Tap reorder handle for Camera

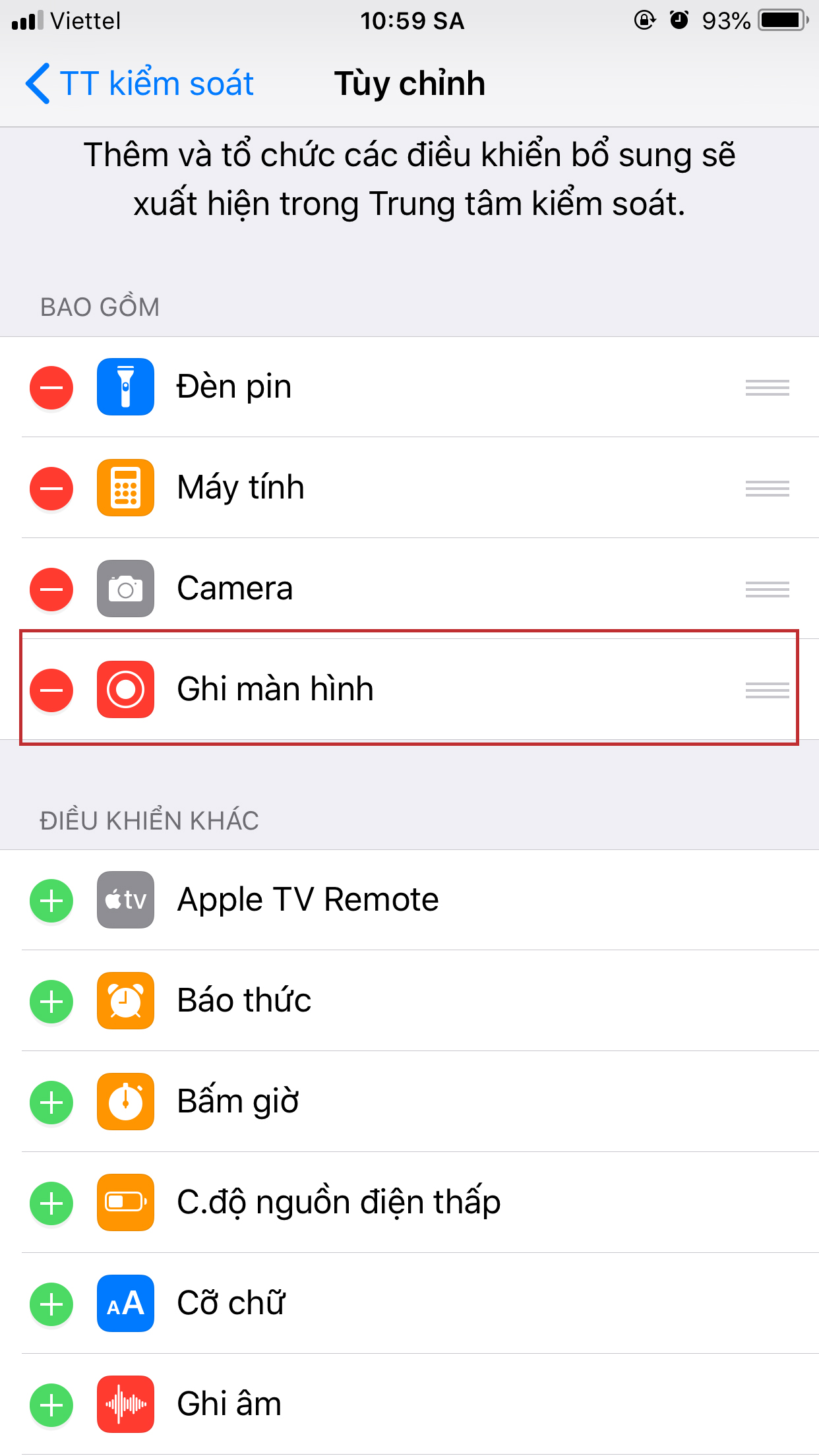pyautogui.click(x=767, y=589)
